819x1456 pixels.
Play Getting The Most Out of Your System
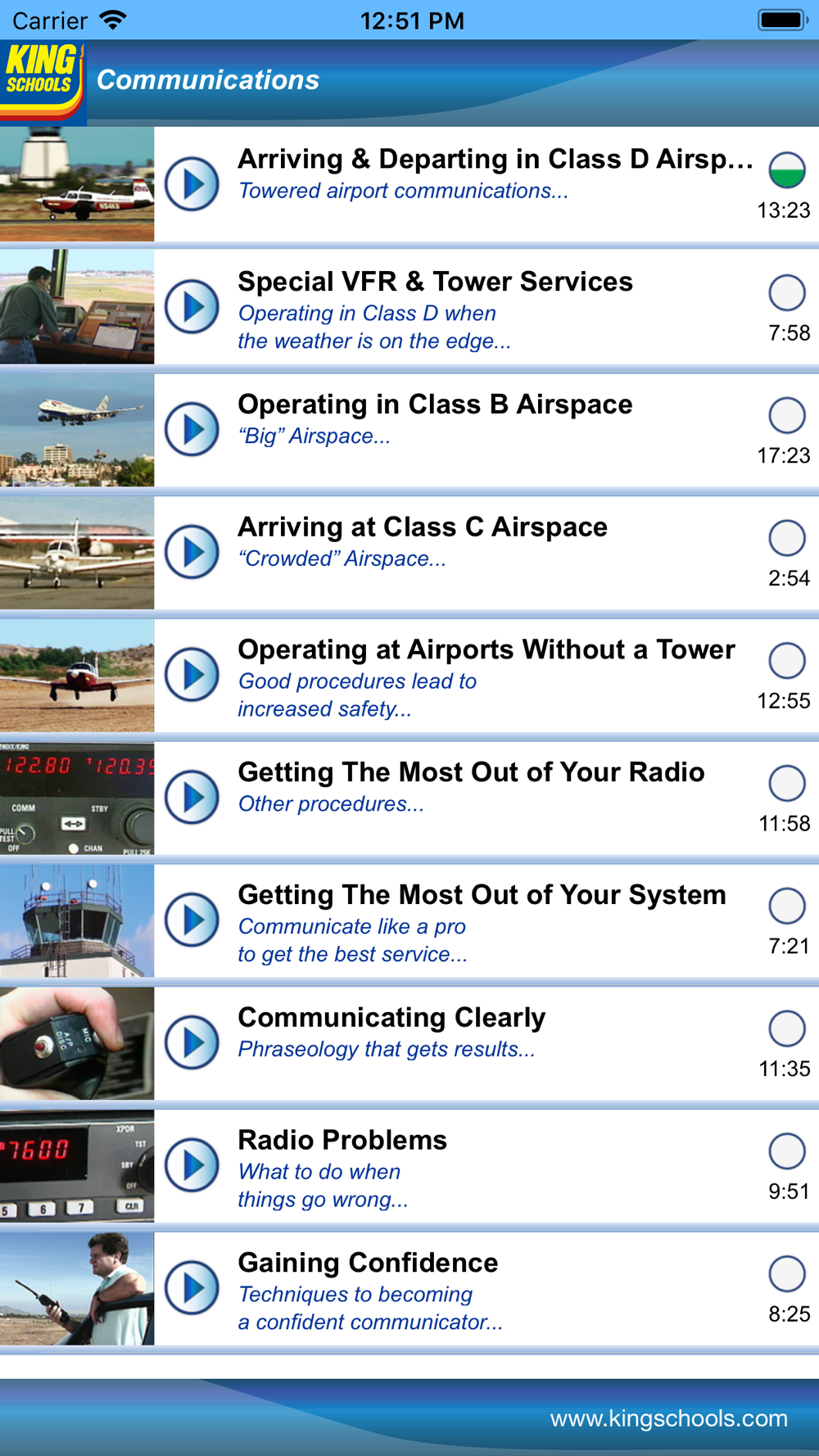tap(192, 920)
